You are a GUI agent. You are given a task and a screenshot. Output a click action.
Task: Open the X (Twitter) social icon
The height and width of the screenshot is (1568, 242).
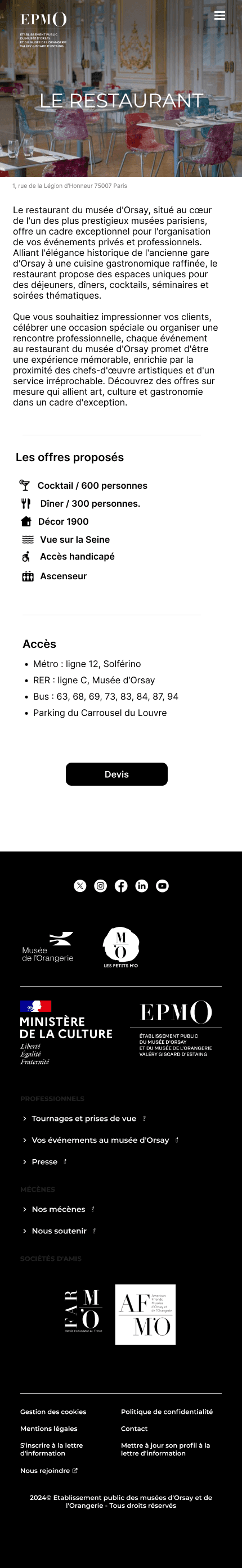80,886
